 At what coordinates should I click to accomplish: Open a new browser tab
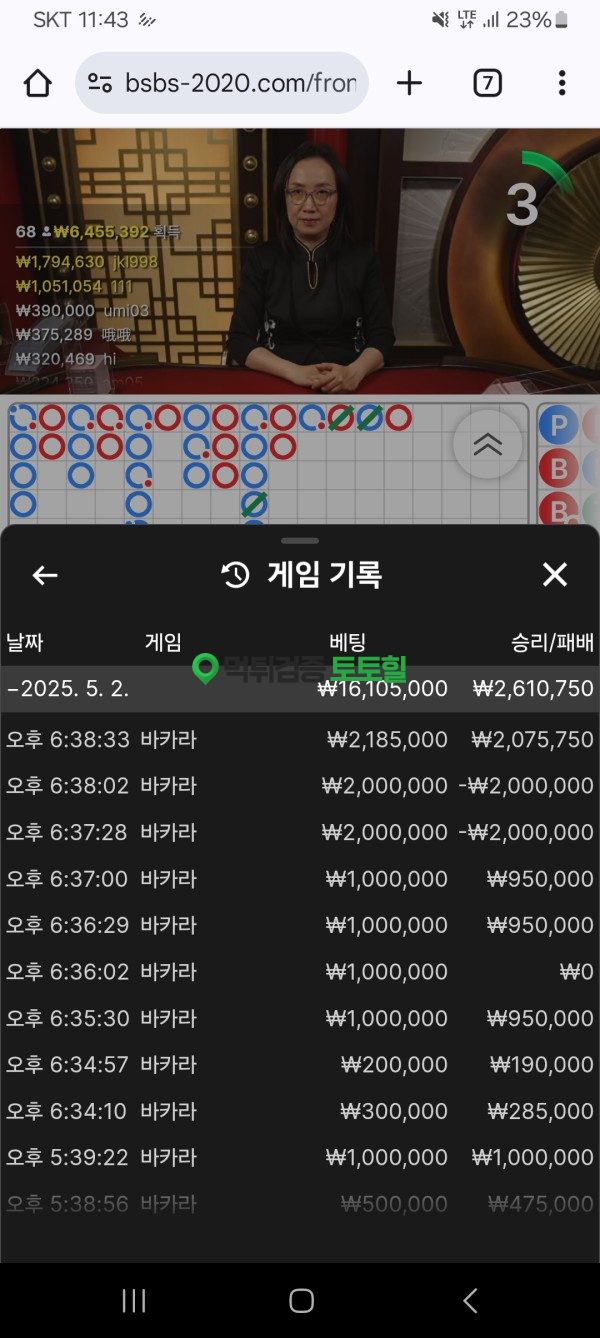tap(409, 83)
